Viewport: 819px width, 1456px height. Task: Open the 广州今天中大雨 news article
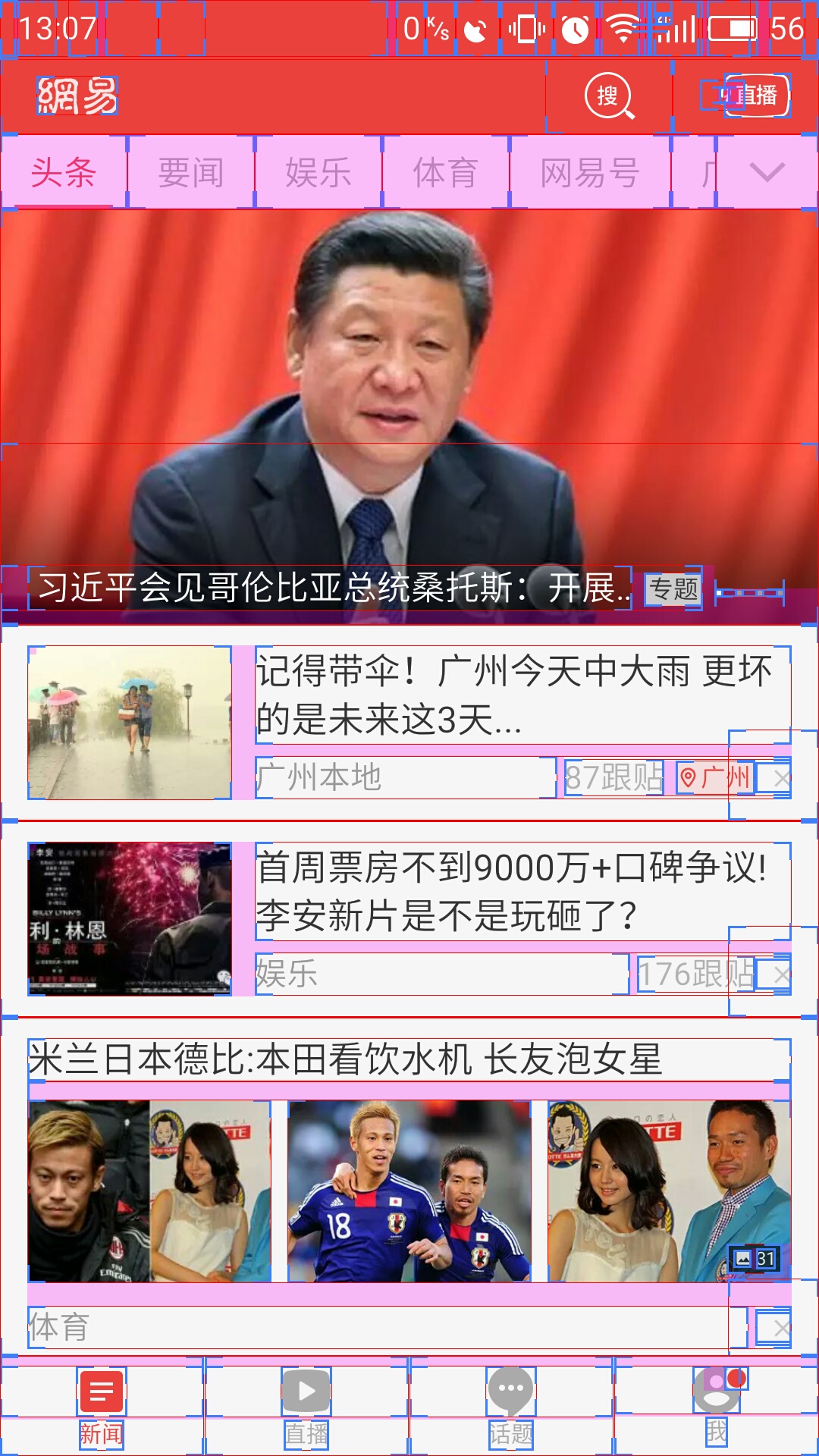click(x=516, y=695)
